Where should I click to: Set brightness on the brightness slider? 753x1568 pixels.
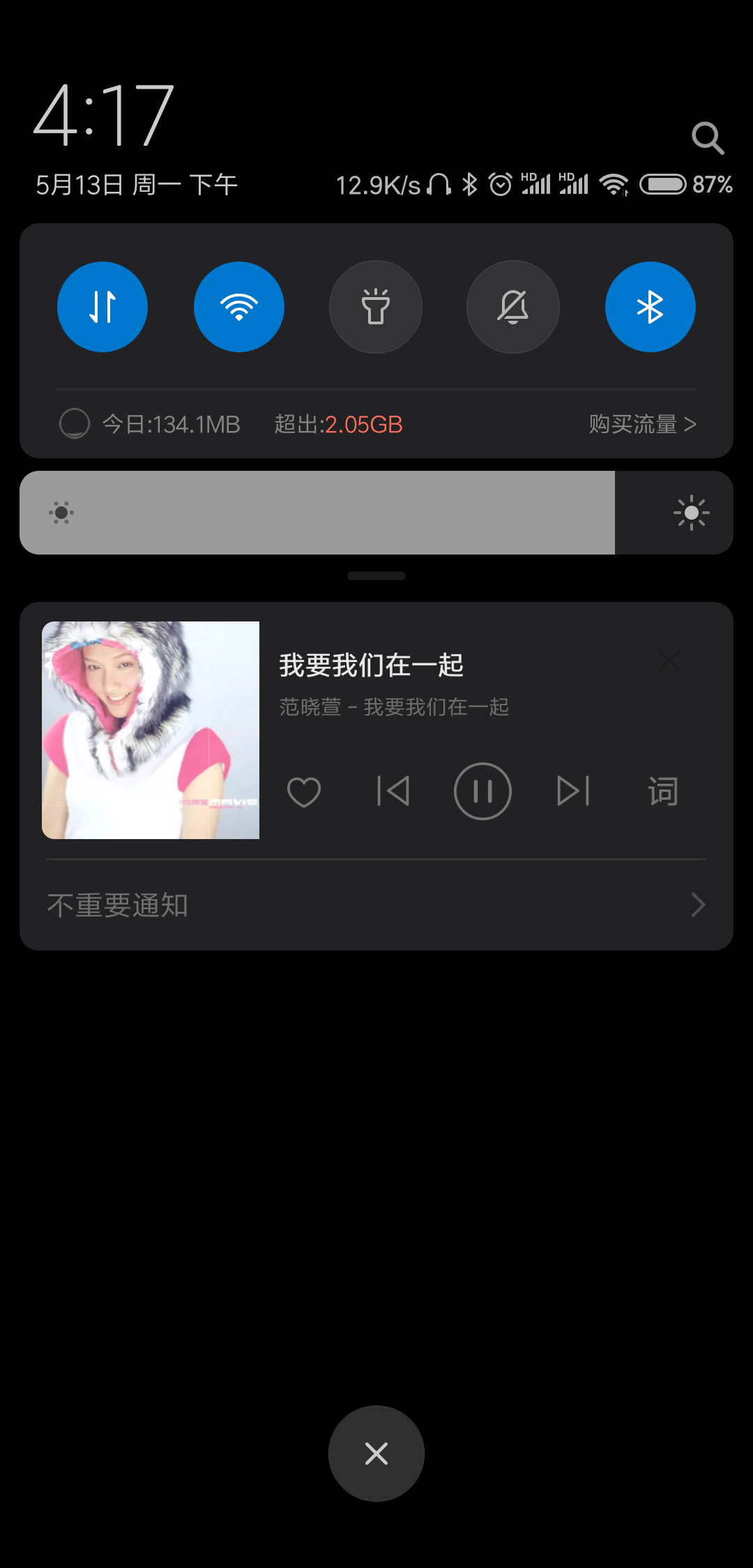point(376,513)
